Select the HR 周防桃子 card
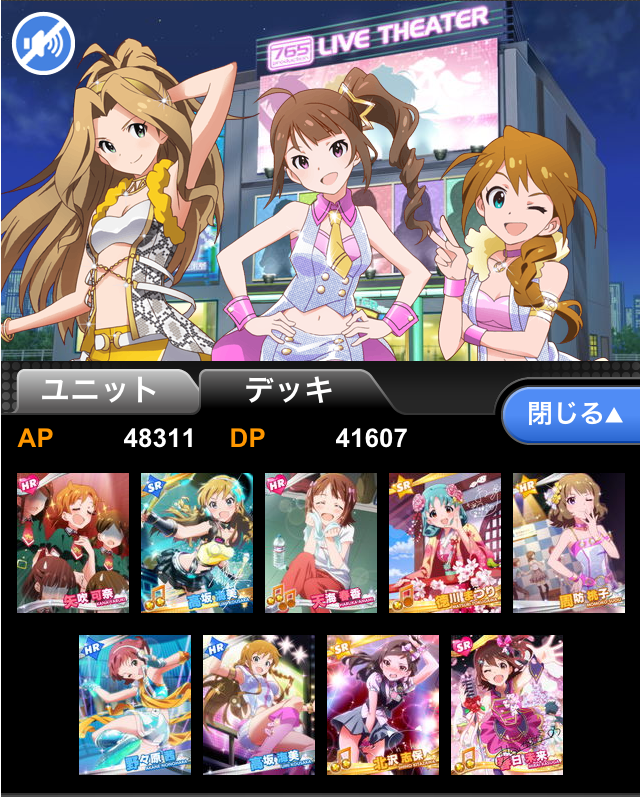Screen dimensions: 640x797 tap(568, 542)
